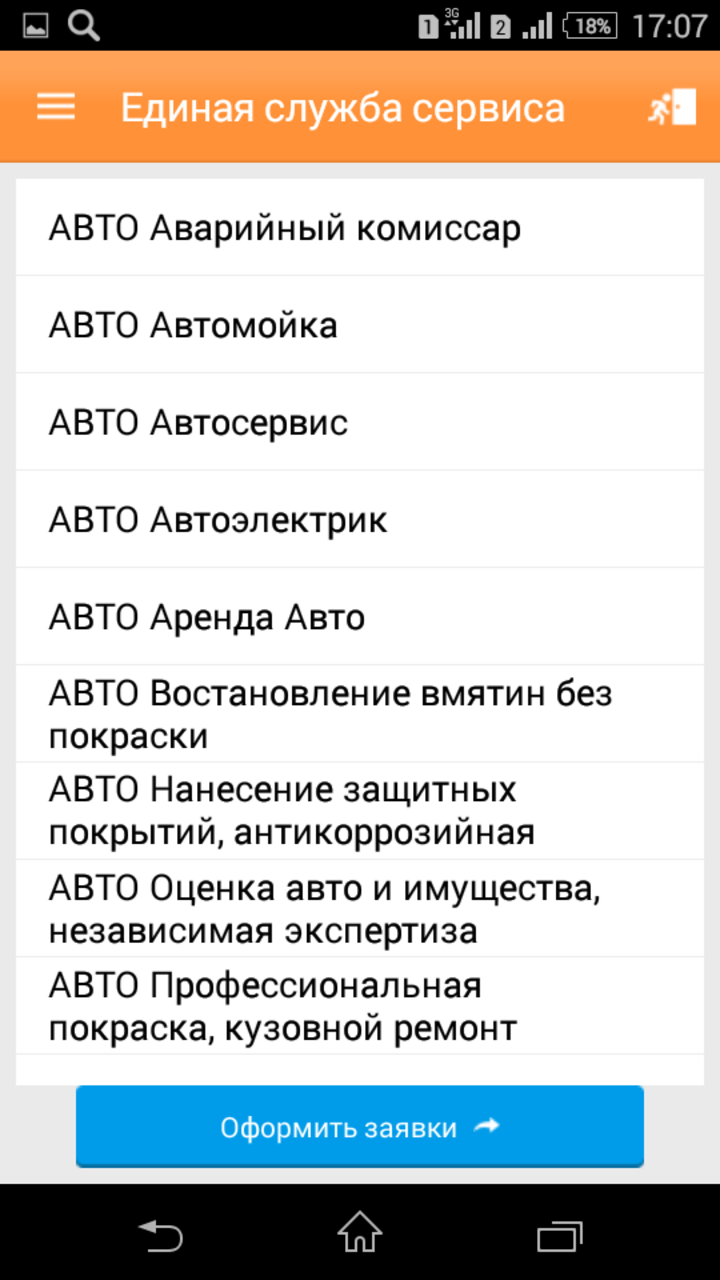Select АВТО Востановление вмятин без покраски

360,714
